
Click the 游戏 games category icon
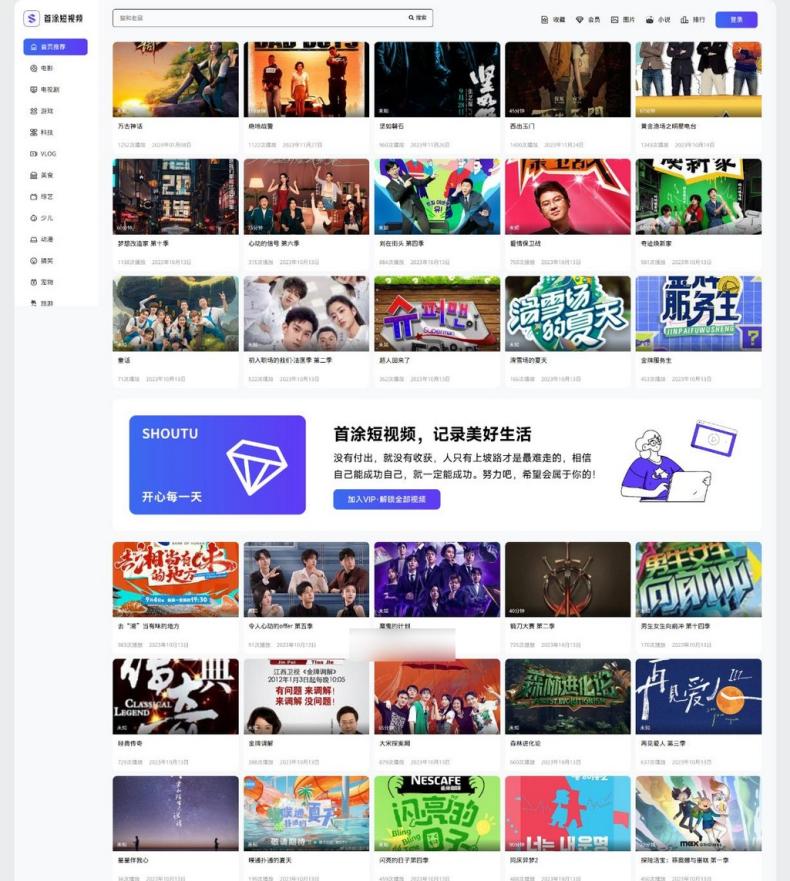click(x=33, y=108)
